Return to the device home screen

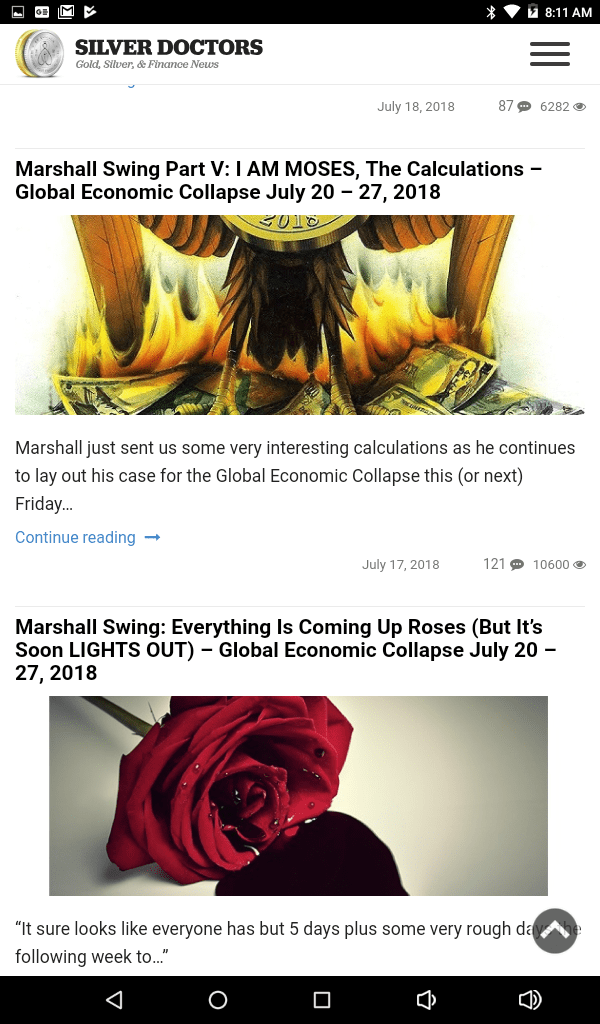click(218, 1000)
